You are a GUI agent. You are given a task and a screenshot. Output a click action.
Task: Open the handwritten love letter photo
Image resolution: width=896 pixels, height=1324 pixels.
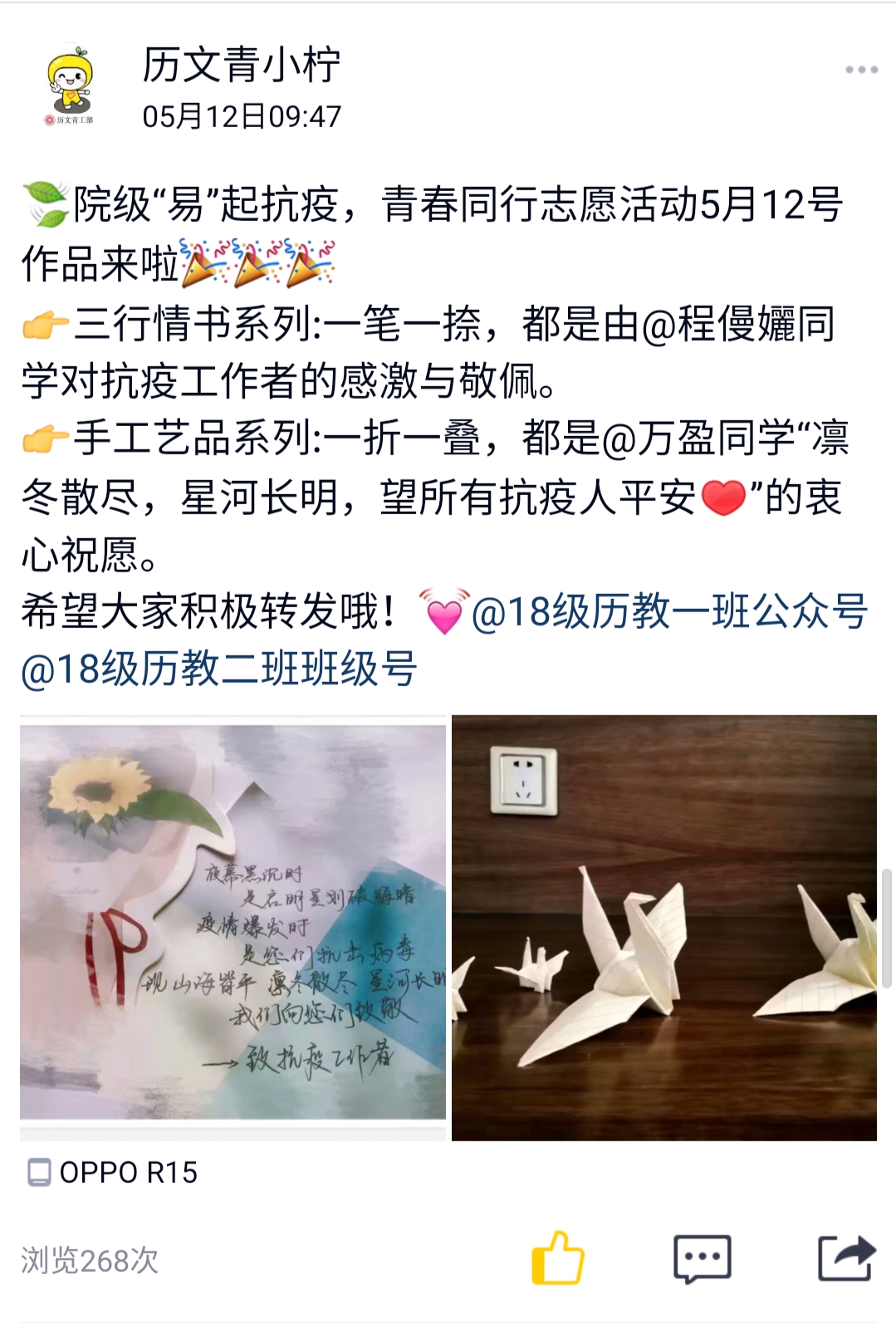[x=233, y=922]
